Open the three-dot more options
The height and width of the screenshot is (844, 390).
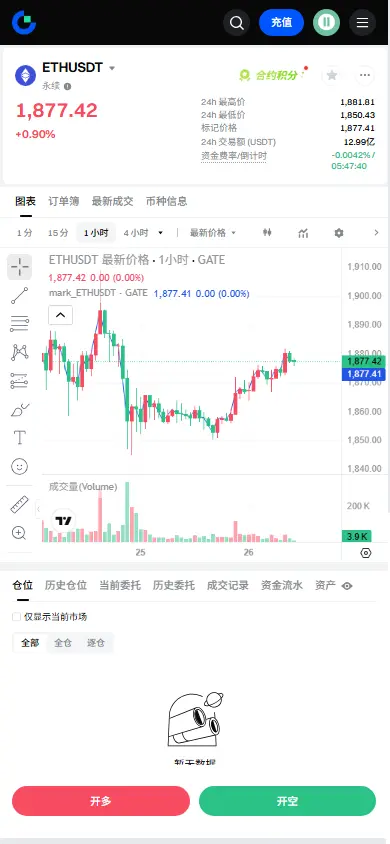365,75
